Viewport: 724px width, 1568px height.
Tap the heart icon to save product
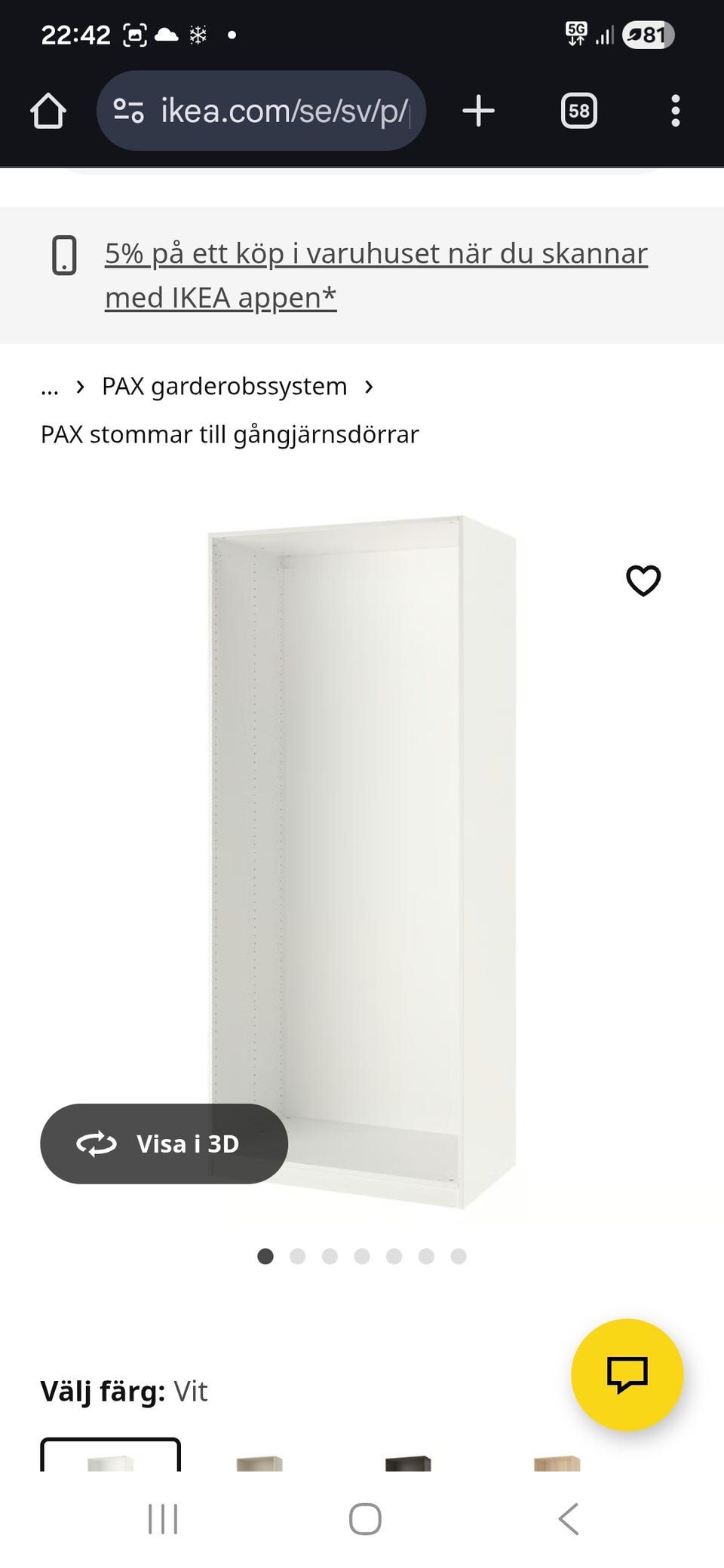(x=644, y=581)
